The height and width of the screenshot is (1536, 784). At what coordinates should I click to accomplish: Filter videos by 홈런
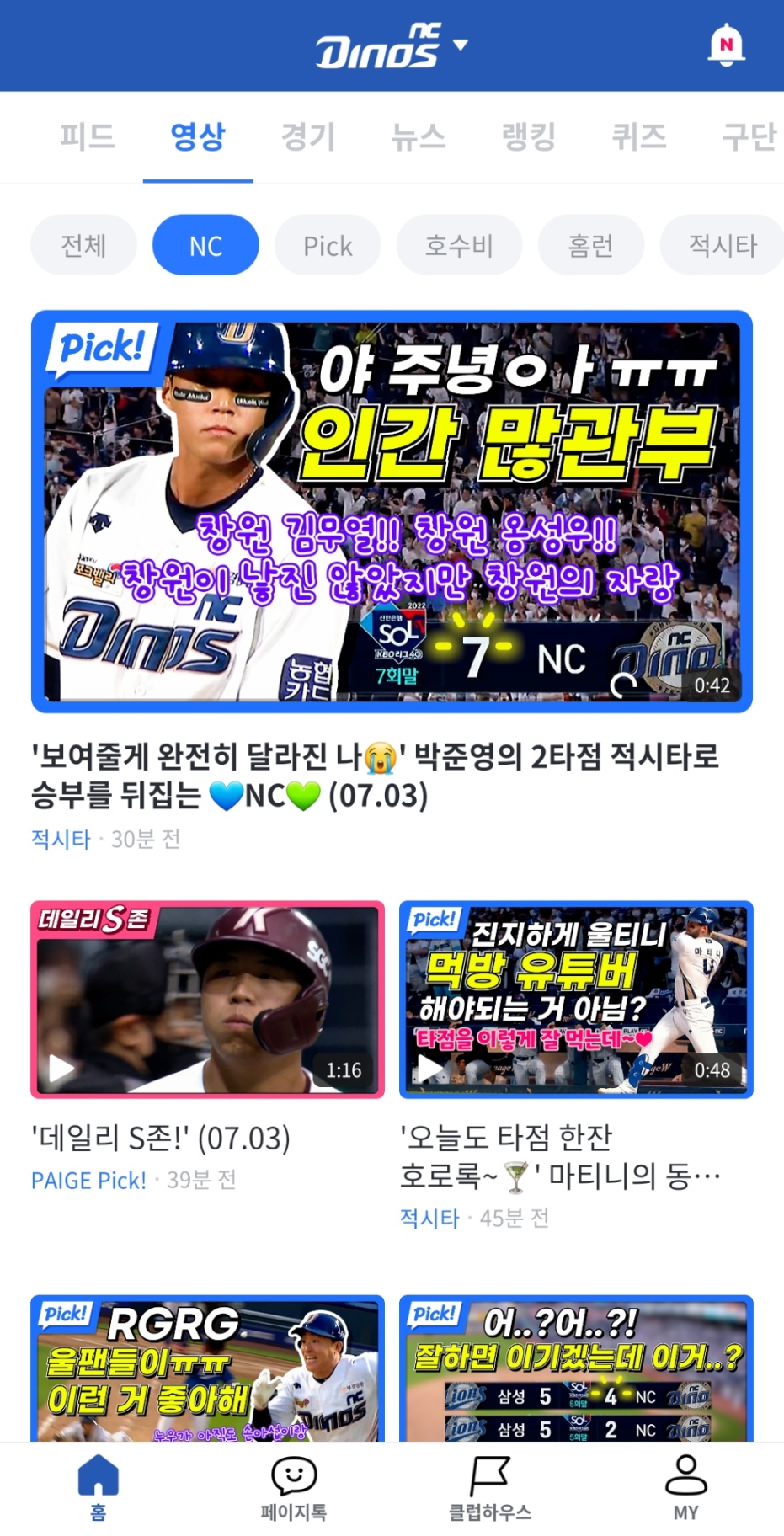click(x=590, y=246)
